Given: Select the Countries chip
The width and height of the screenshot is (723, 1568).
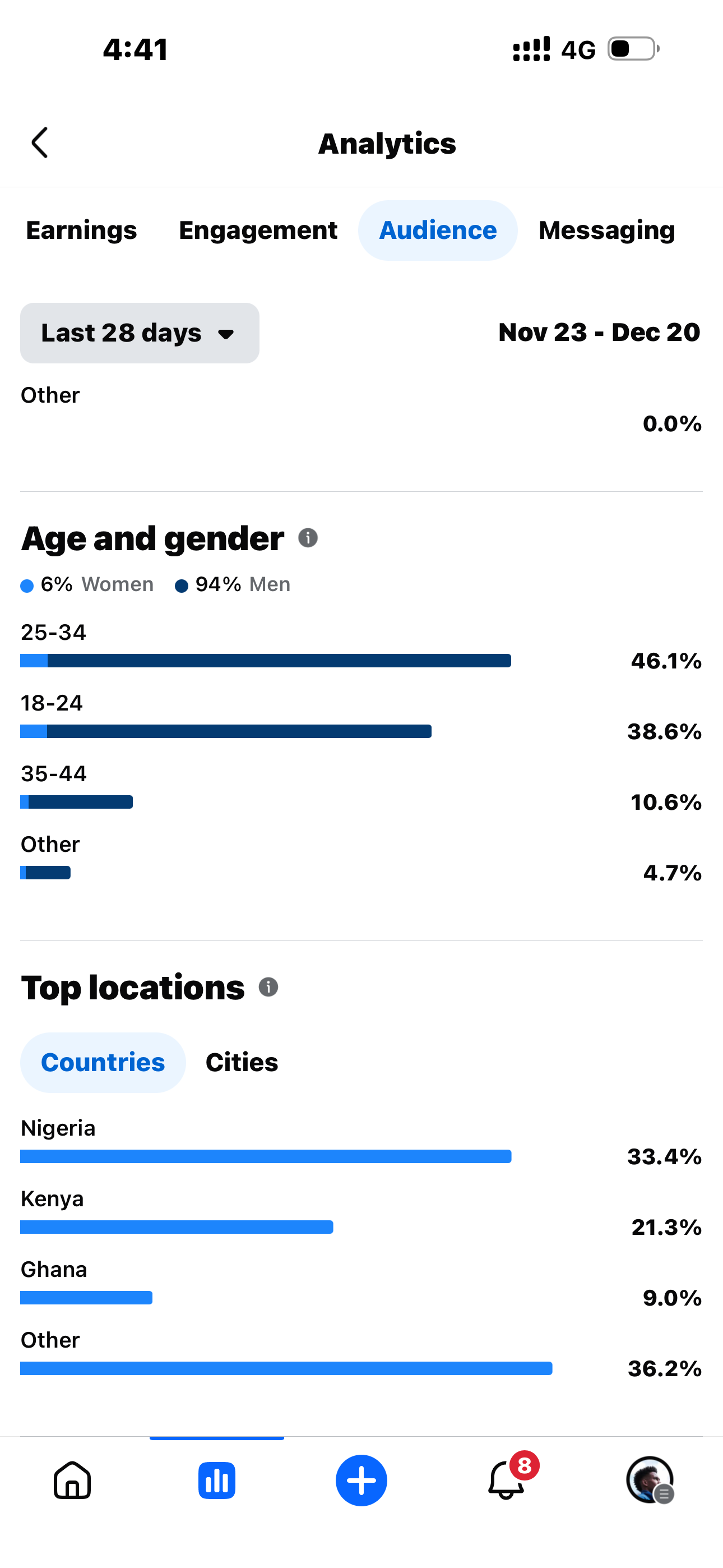Looking at the screenshot, I should (103, 1063).
